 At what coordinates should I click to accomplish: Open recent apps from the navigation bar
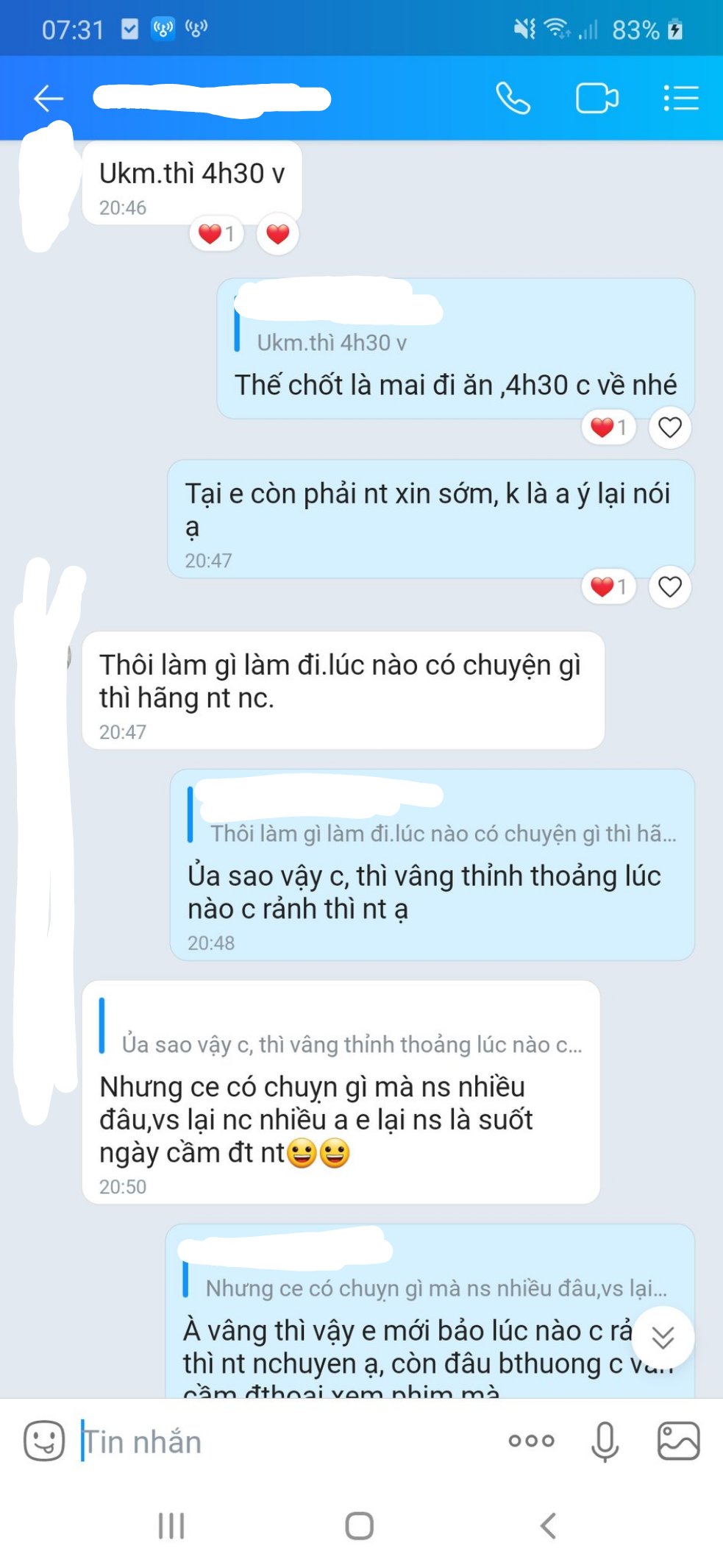tap(171, 1525)
